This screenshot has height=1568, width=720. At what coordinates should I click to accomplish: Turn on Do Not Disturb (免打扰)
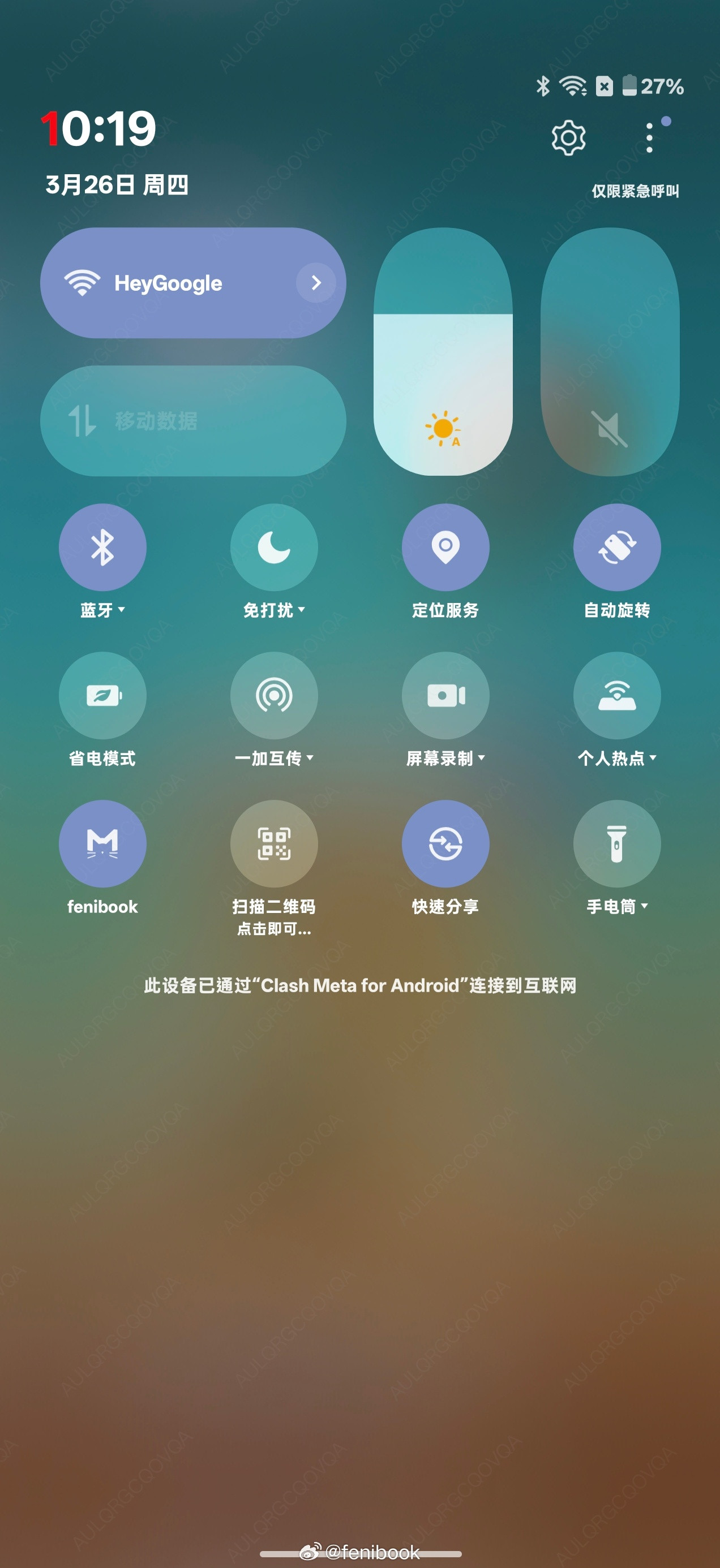tap(274, 548)
